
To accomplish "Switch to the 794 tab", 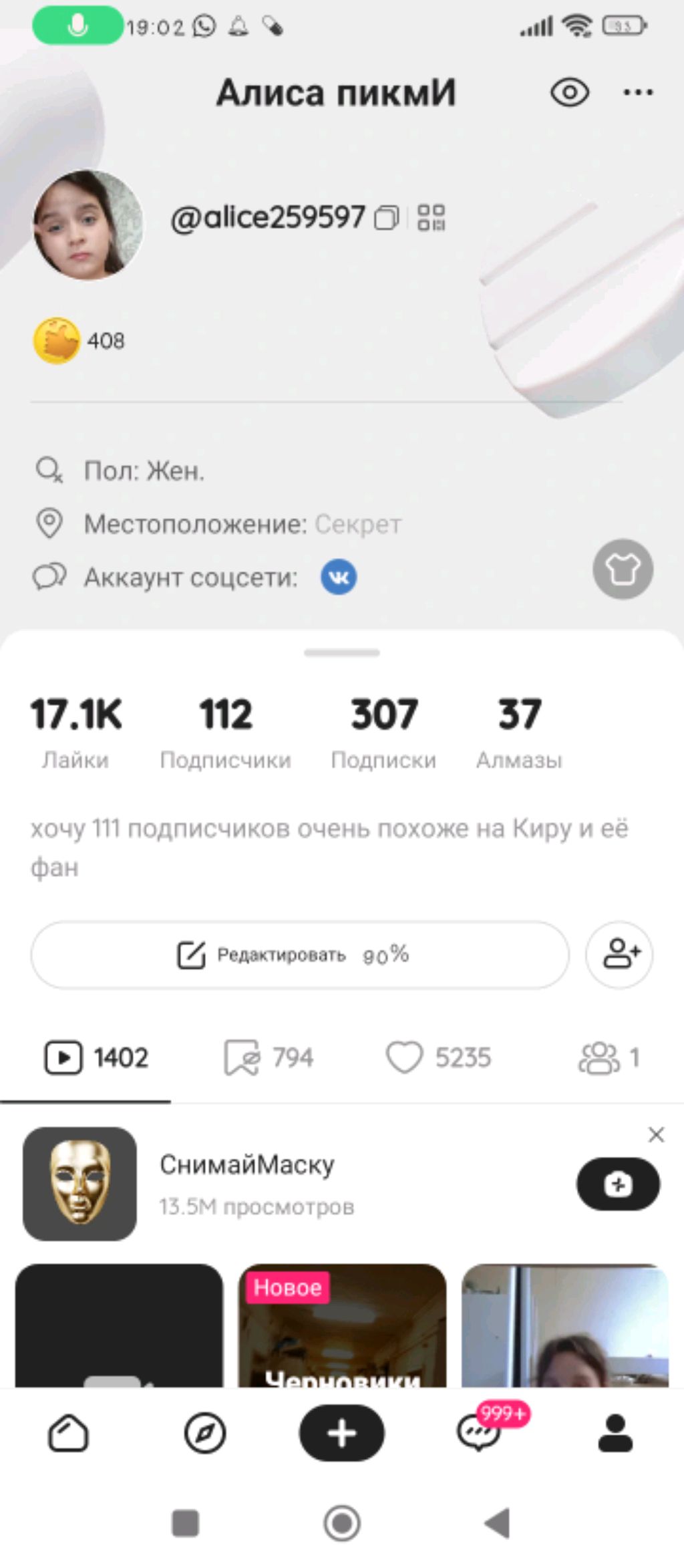I will coord(269,1057).
